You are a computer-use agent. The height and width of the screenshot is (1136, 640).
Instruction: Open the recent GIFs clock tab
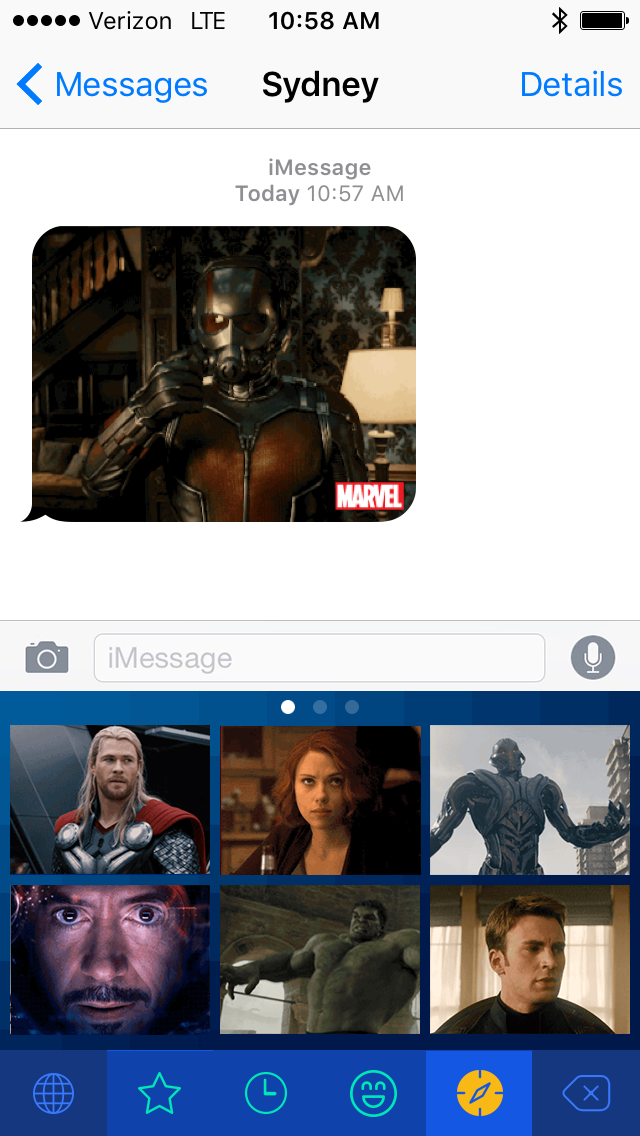point(266,1093)
